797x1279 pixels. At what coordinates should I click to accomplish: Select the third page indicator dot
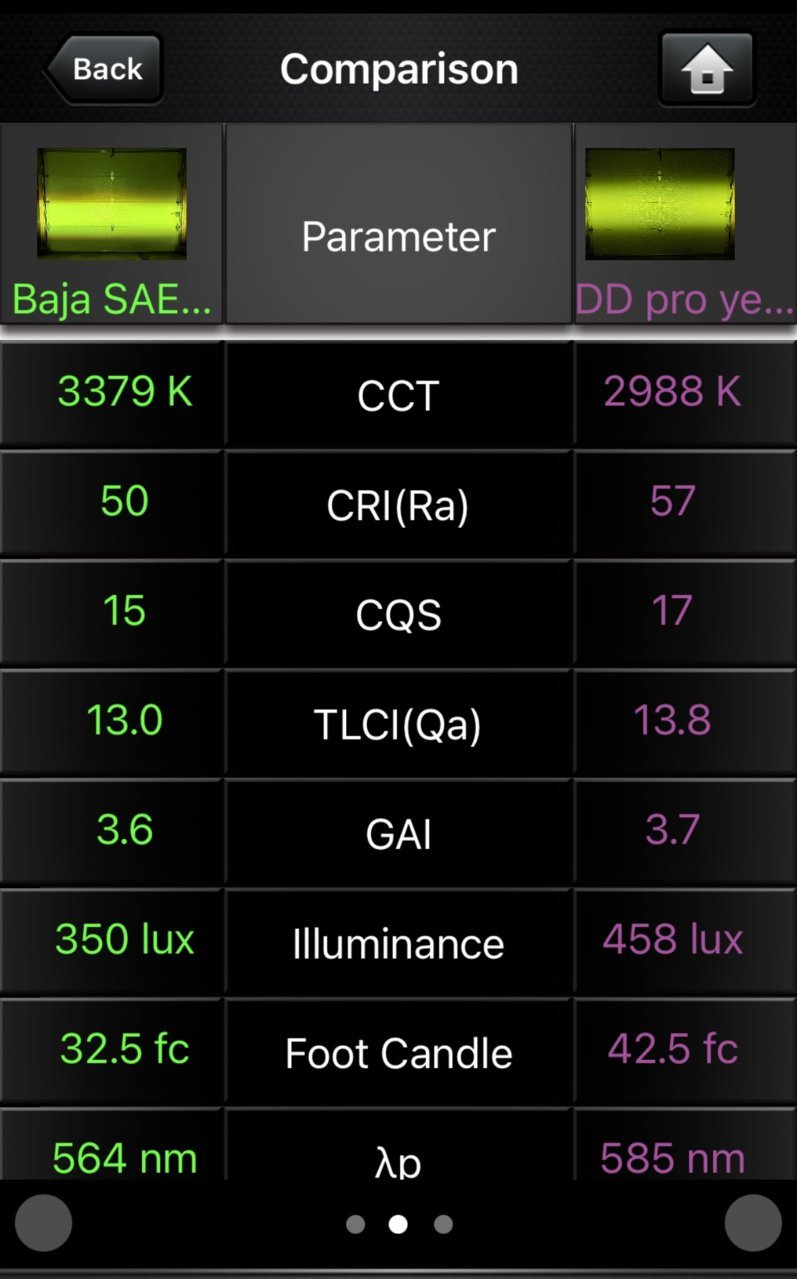pos(443,1224)
